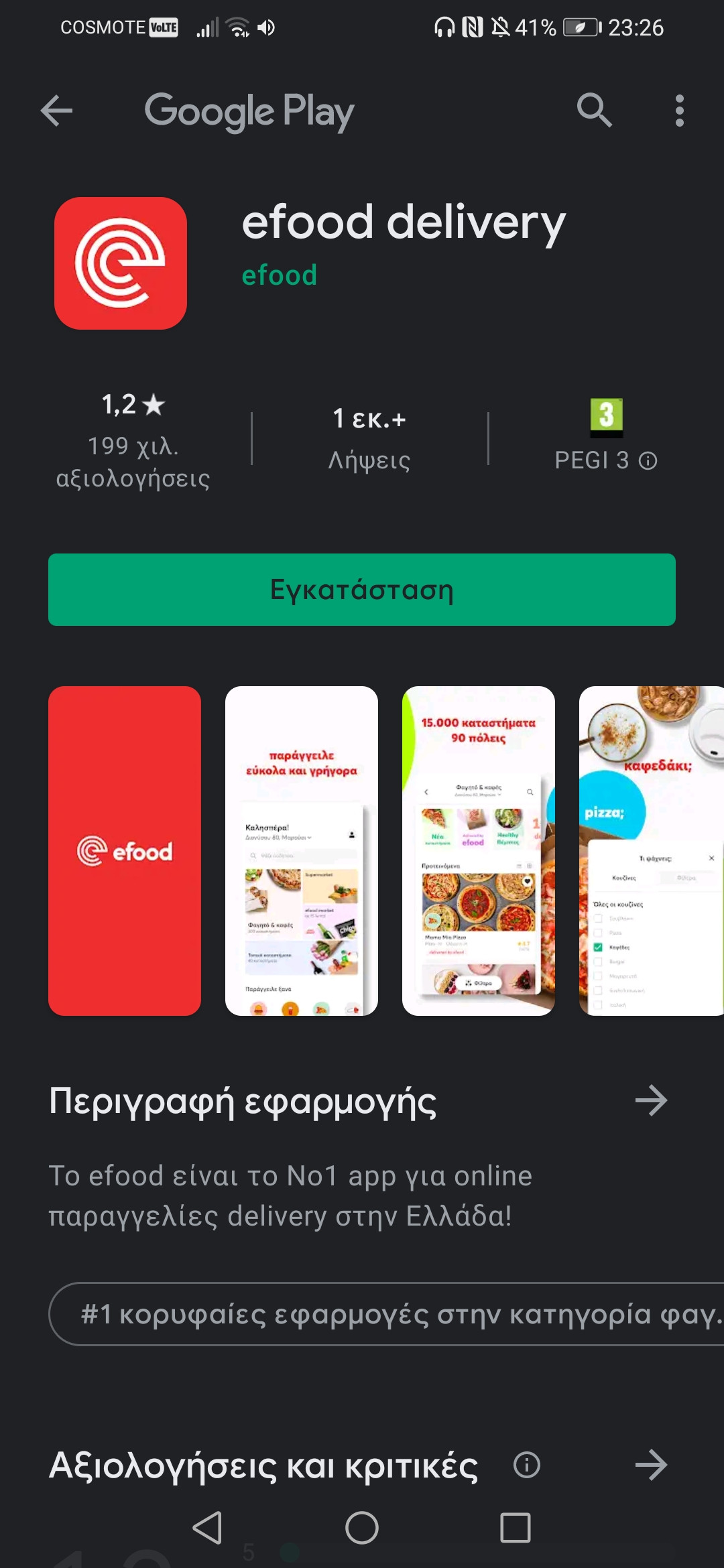This screenshot has height=1568, width=724.
Task: Open the 'καφεδάκι; pizza;' screenshot
Action: pyautogui.click(x=652, y=851)
